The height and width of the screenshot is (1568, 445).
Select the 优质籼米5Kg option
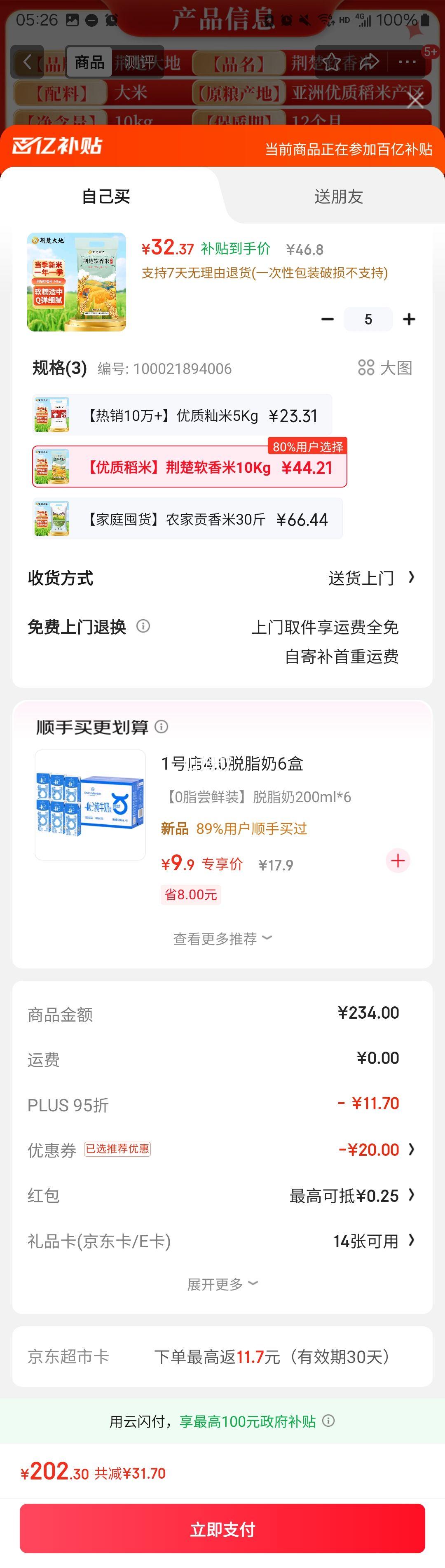182,415
